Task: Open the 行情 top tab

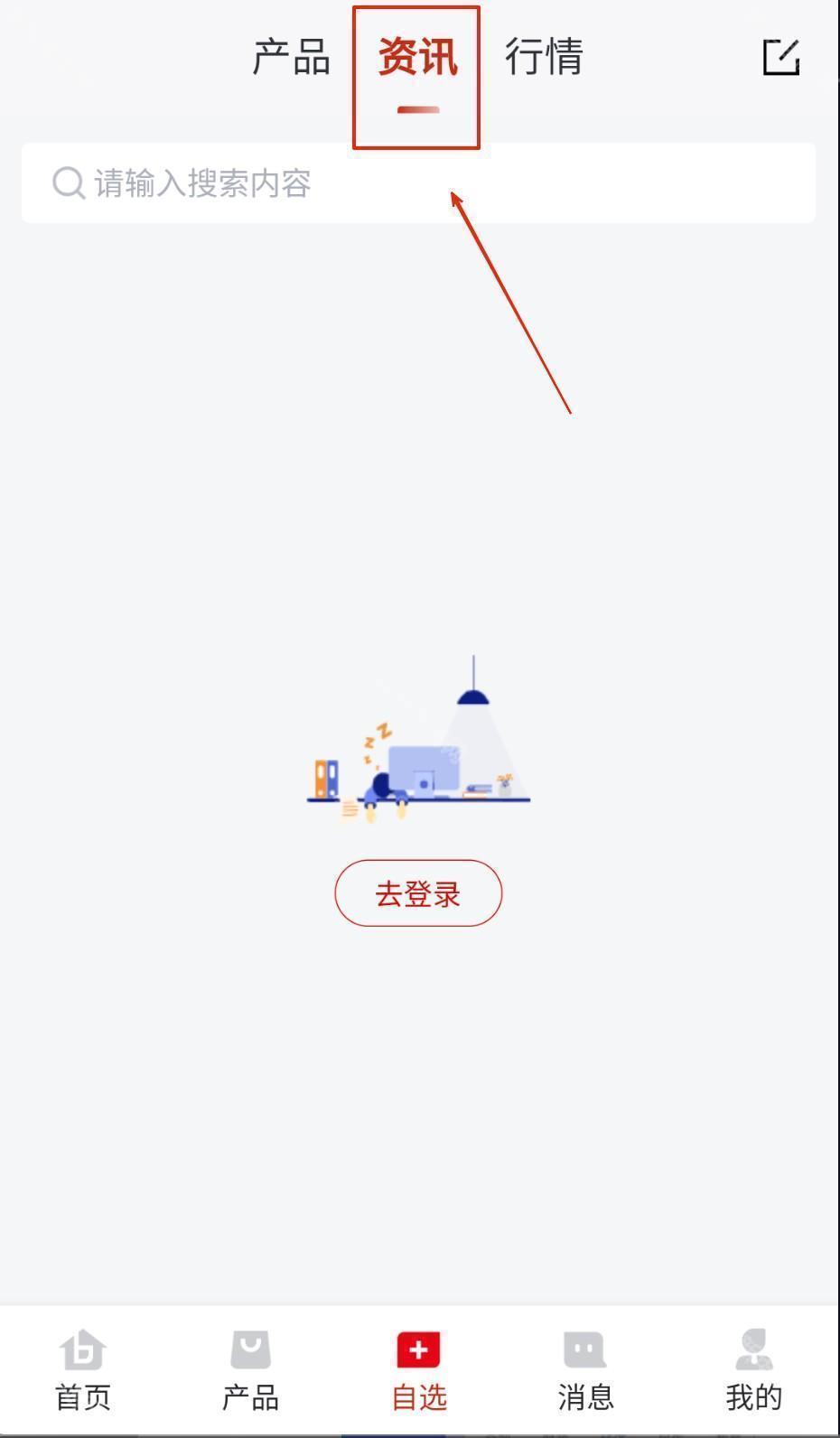Action: tap(544, 57)
